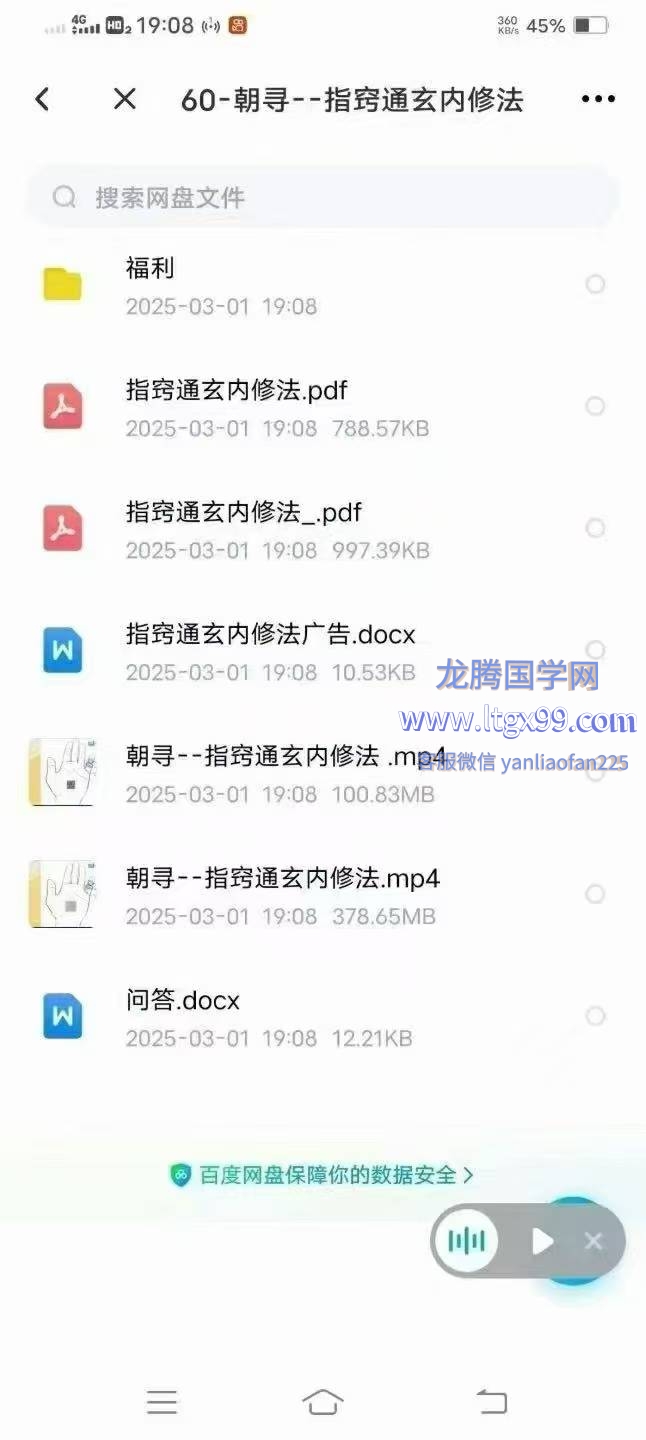Image resolution: width=646 pixels, height=1440 pixels.
Task: Close the page with the X icon
Action: click(124, 99)
